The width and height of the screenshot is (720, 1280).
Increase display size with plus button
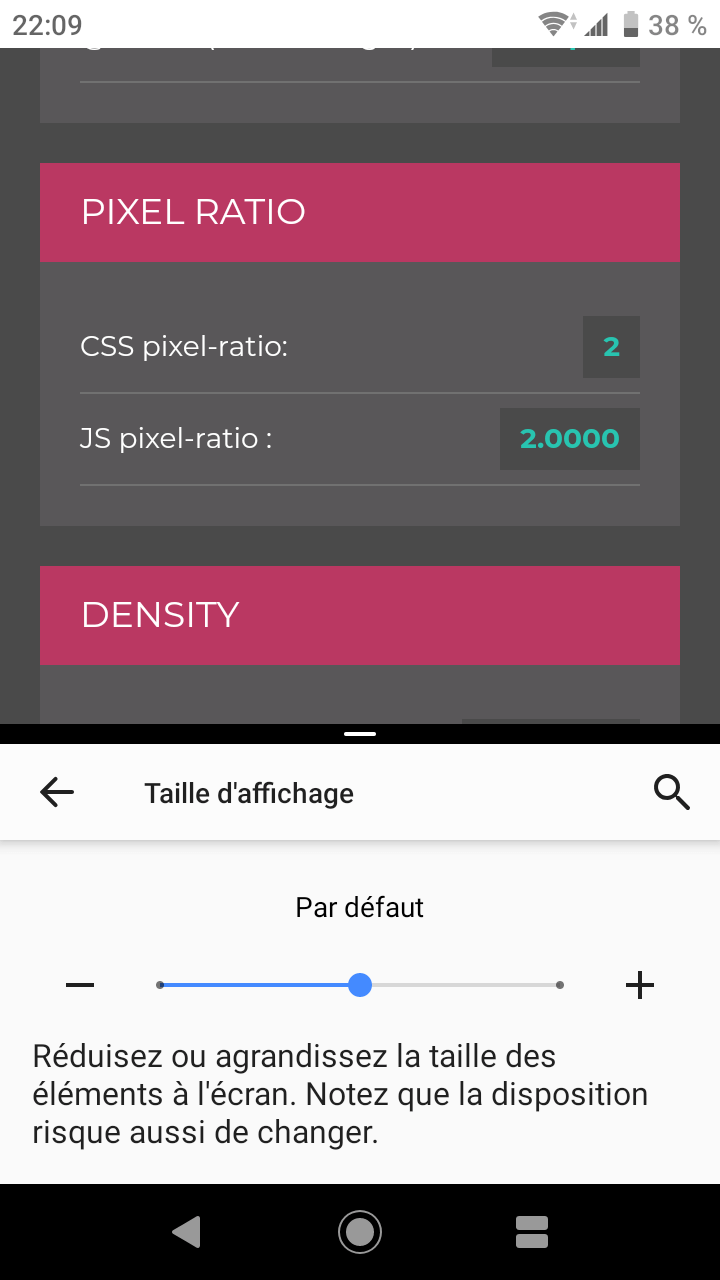tap(640, 985)
